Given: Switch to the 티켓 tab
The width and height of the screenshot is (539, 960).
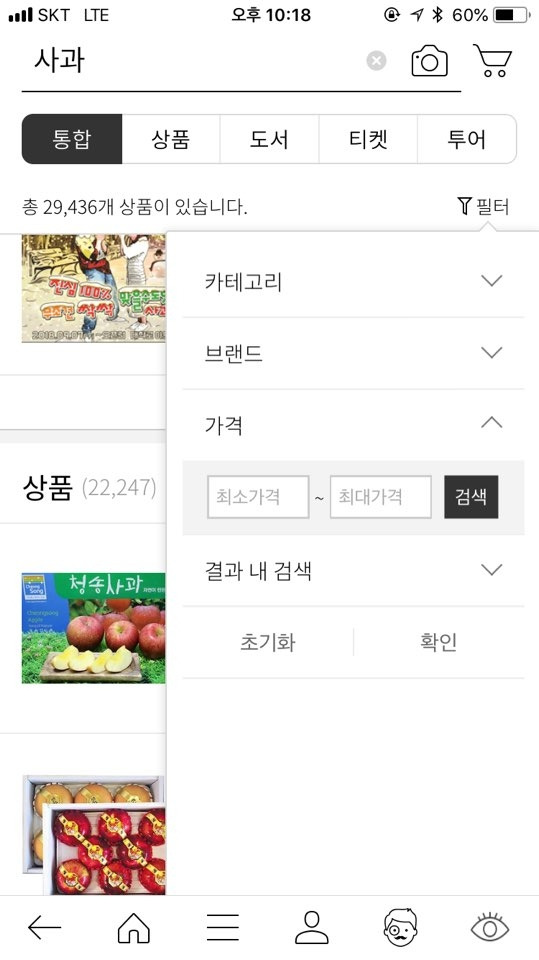Looking at the screenshot, I should [x=368, y=139].
